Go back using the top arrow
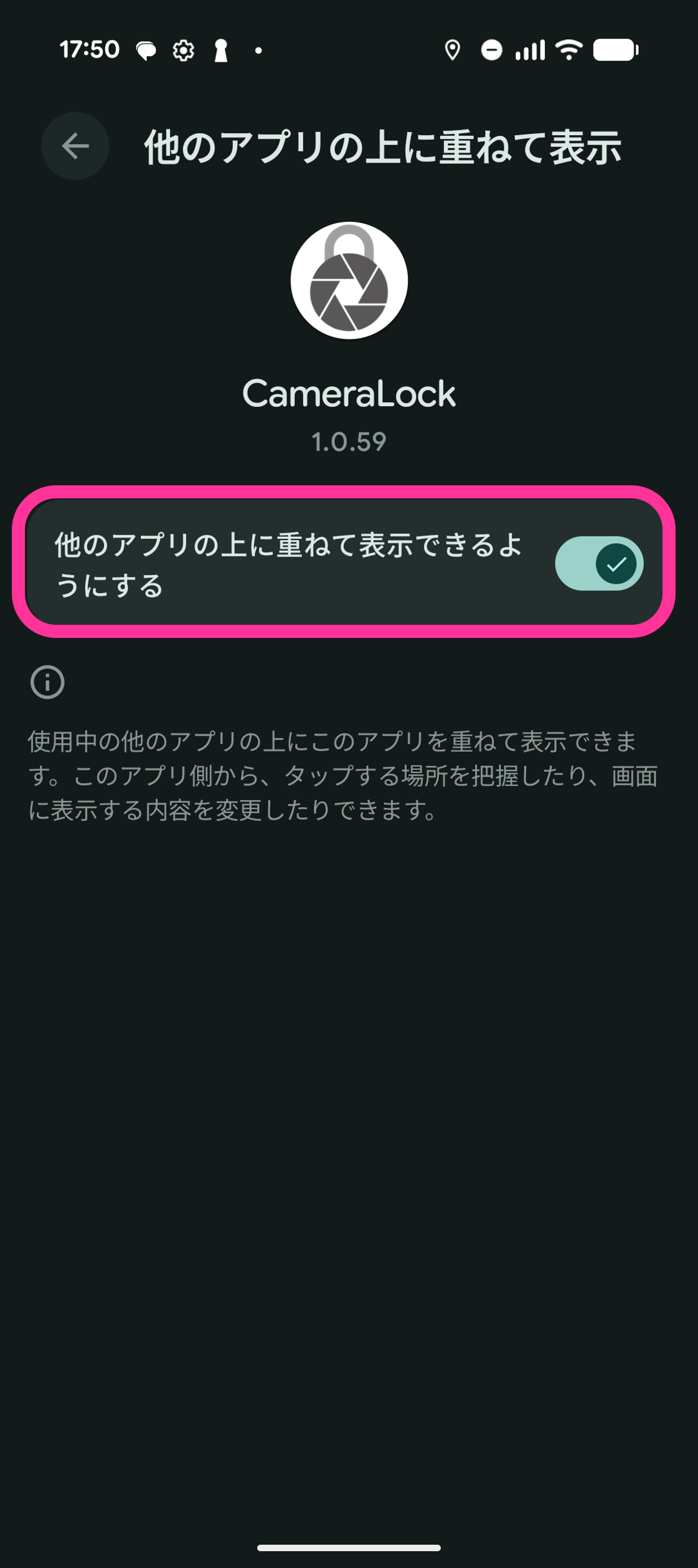The height and width of the screenshot is (1568, 698). click(x=75, y=146)
